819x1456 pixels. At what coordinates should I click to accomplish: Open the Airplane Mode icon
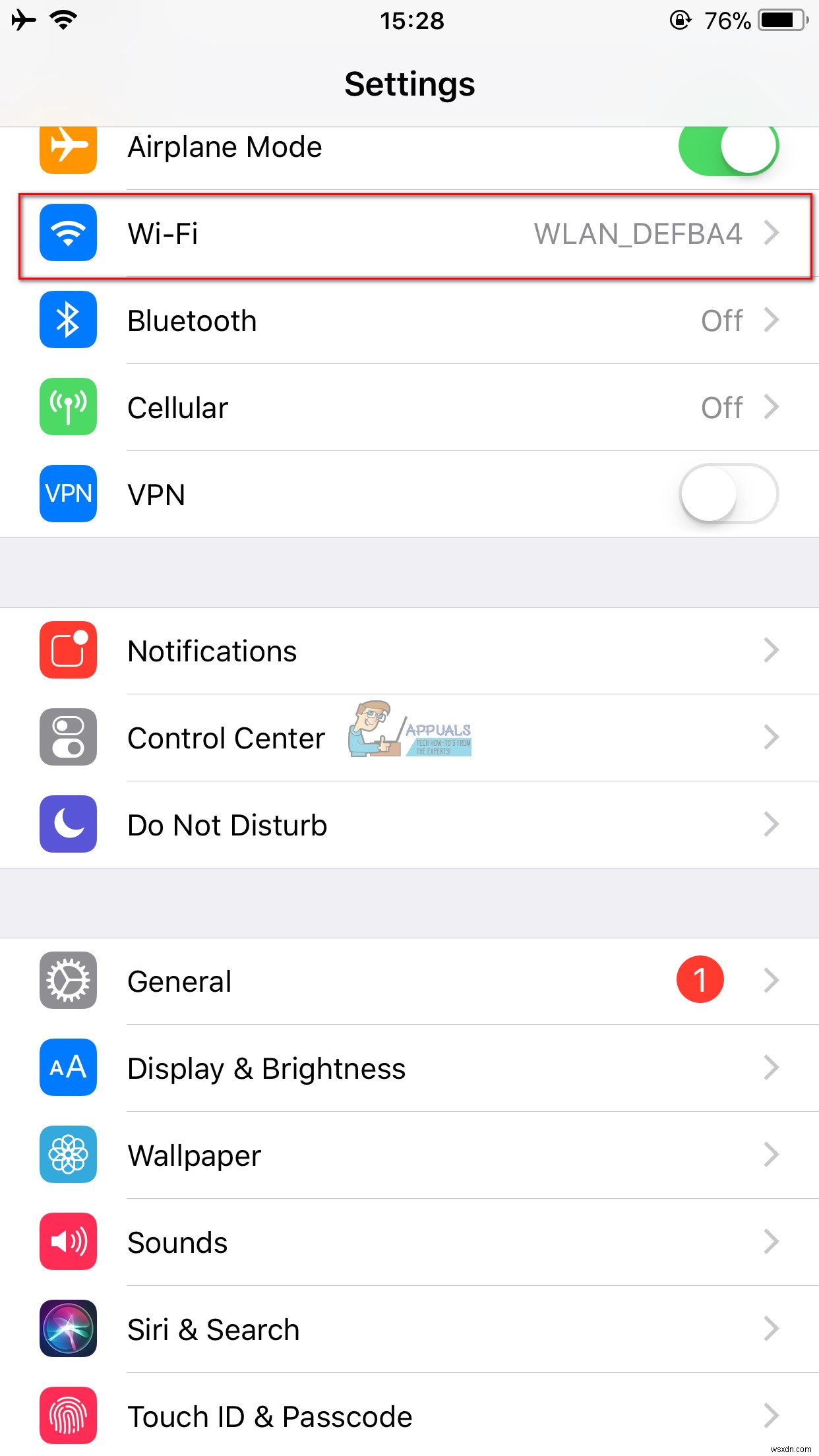[x=68, y=148]
